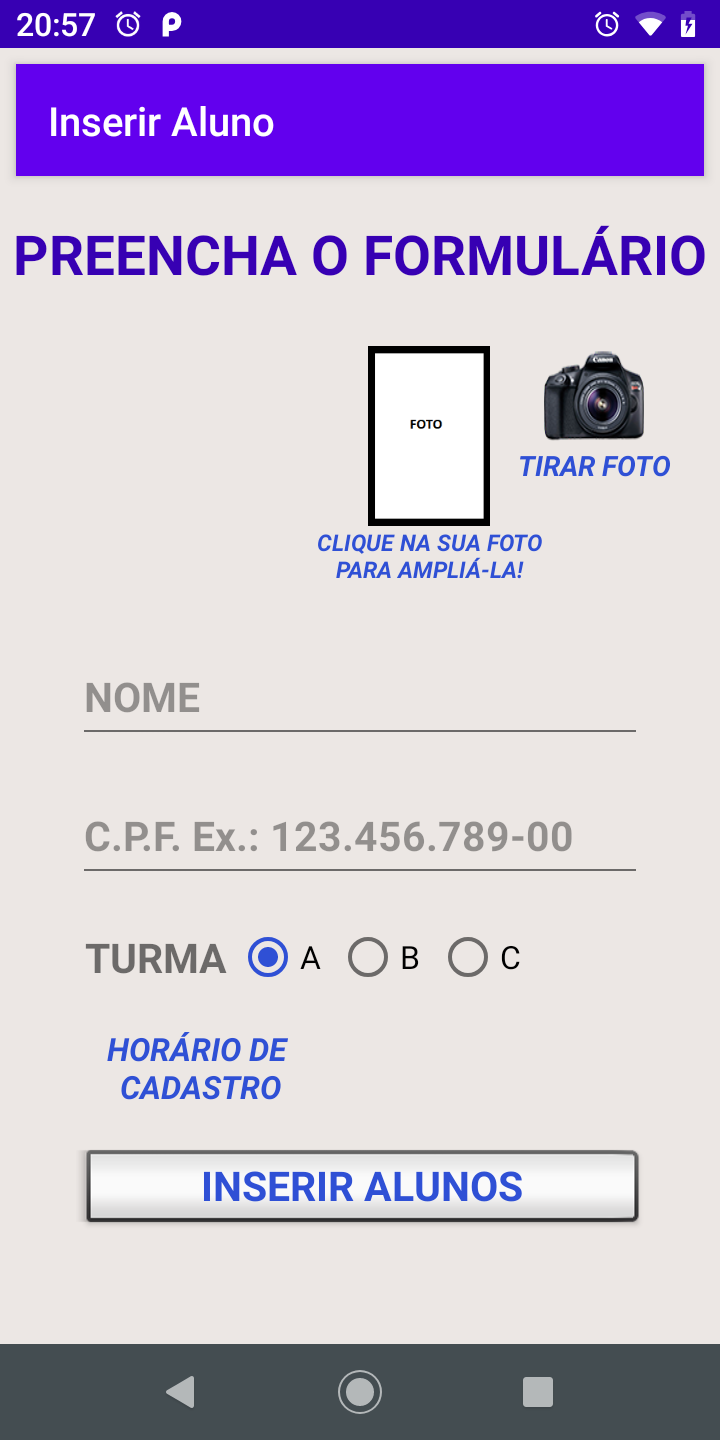Viewport: 720px width, 1440px height.
Task: Enter the C.P.F. number field
Action: point(360,838)
